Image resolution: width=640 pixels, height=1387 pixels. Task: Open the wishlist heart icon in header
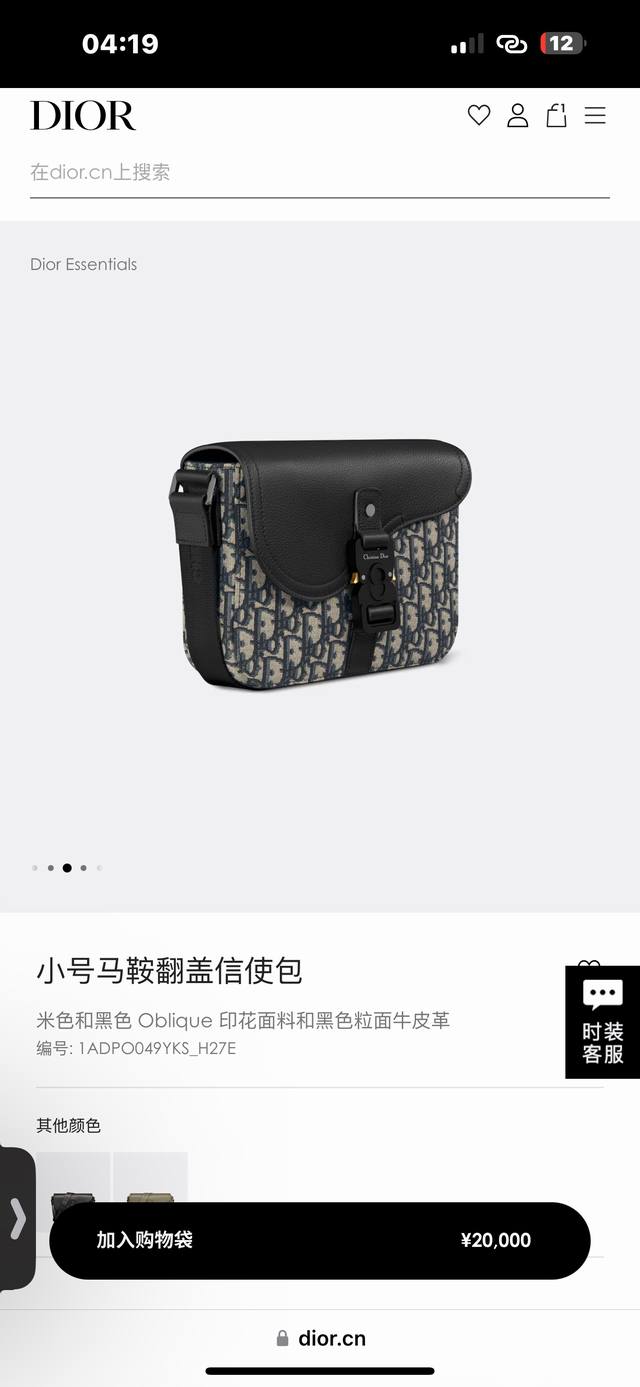479,116
